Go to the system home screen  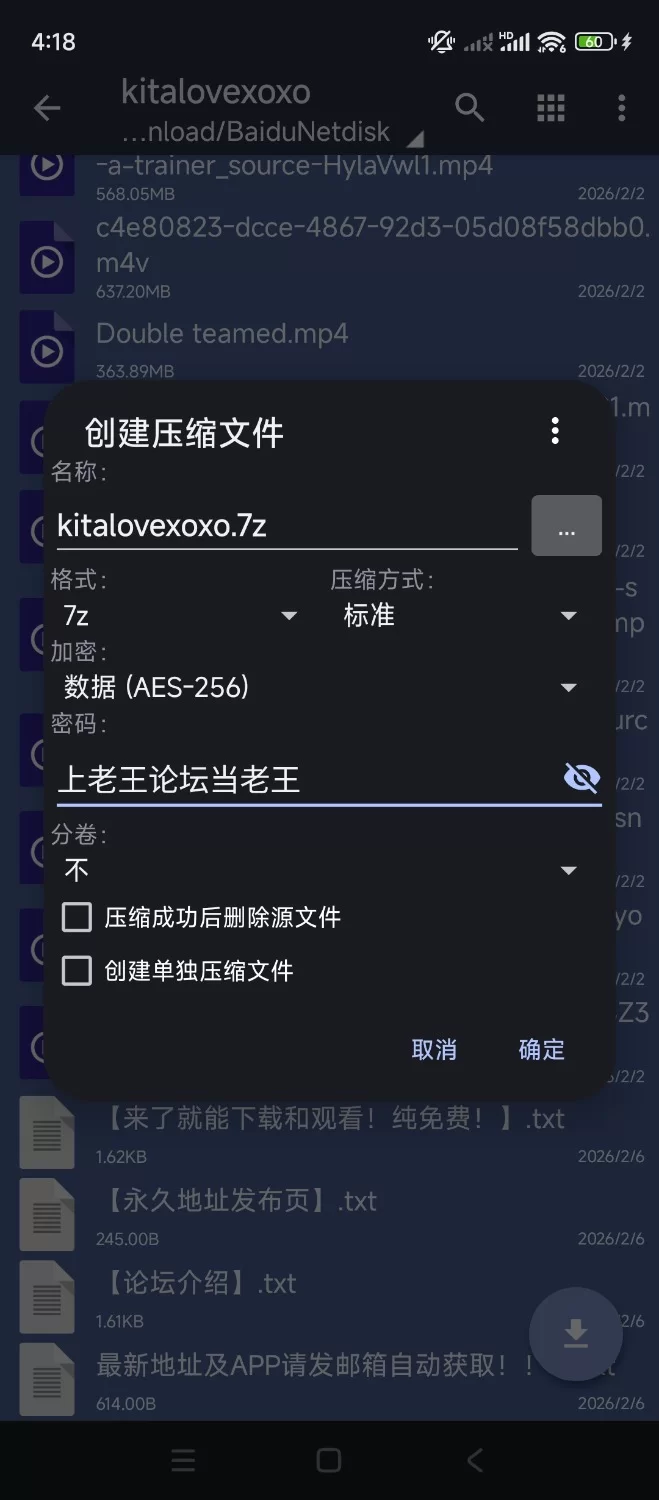[x=329, y=1461]
